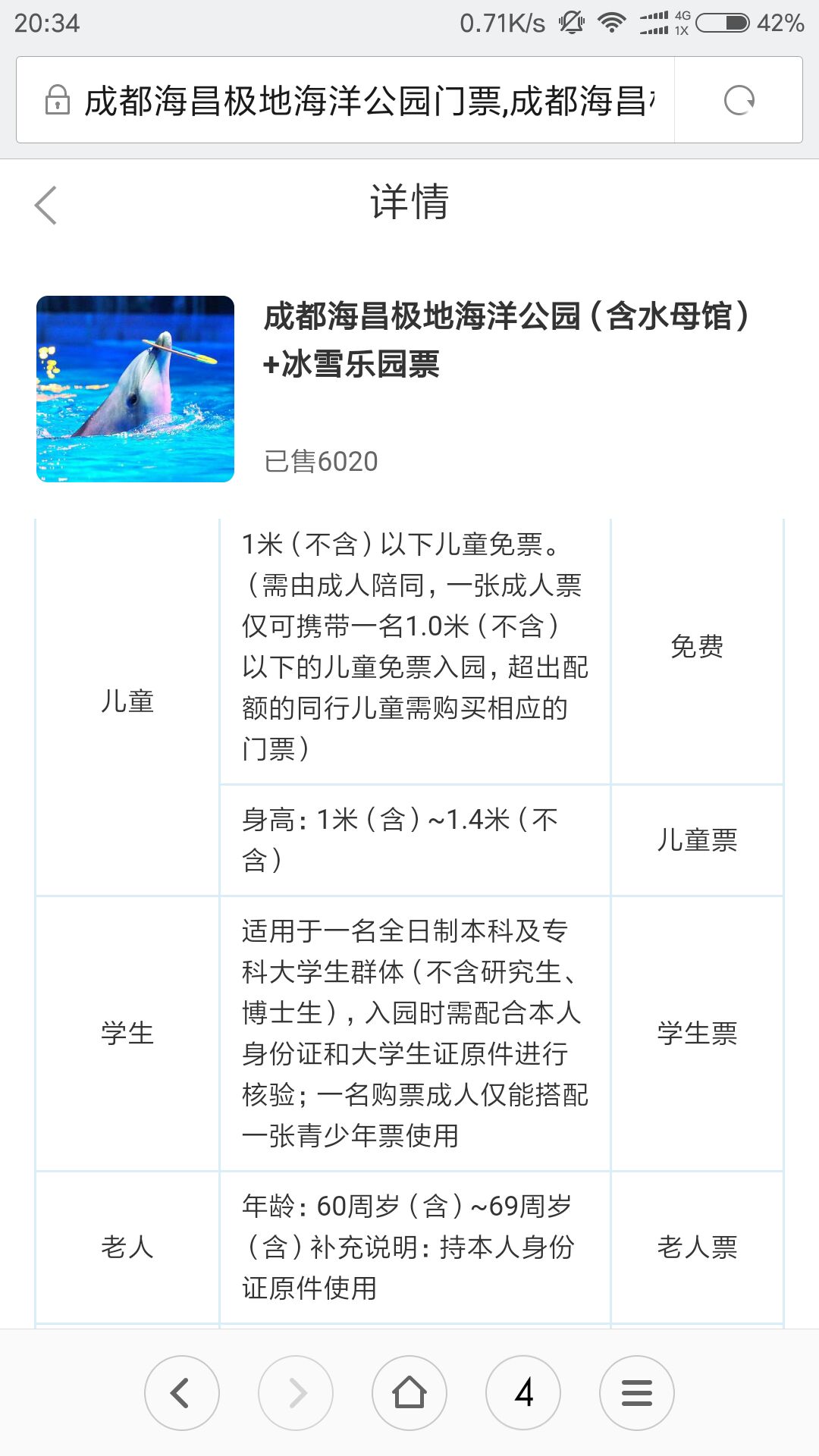
Task: Reload the current page
Action: [x=739, y=100]
